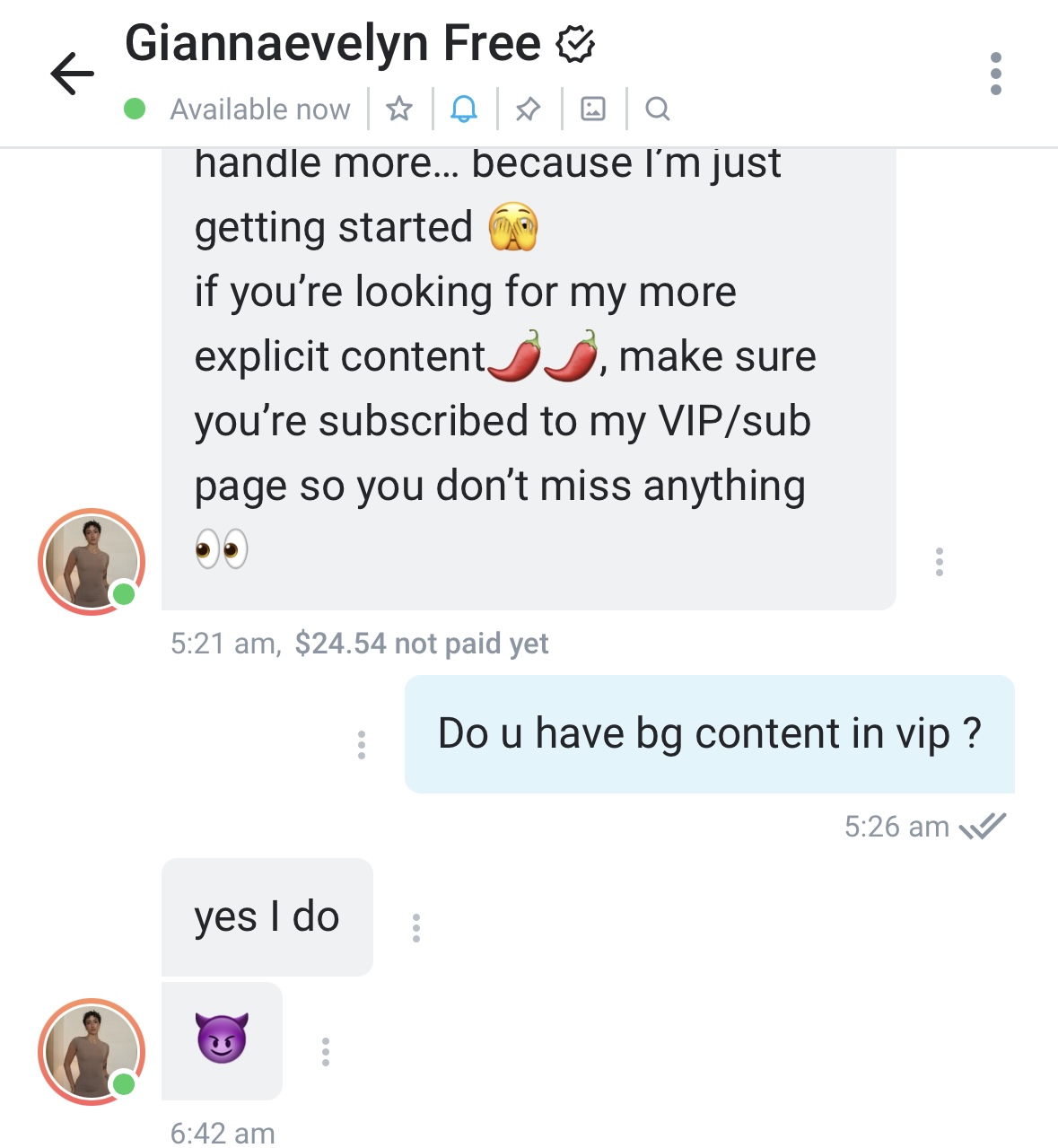Open options for the $24.54 locked message
Screen dimensions: 1058x1148
(x=940, y=562)
